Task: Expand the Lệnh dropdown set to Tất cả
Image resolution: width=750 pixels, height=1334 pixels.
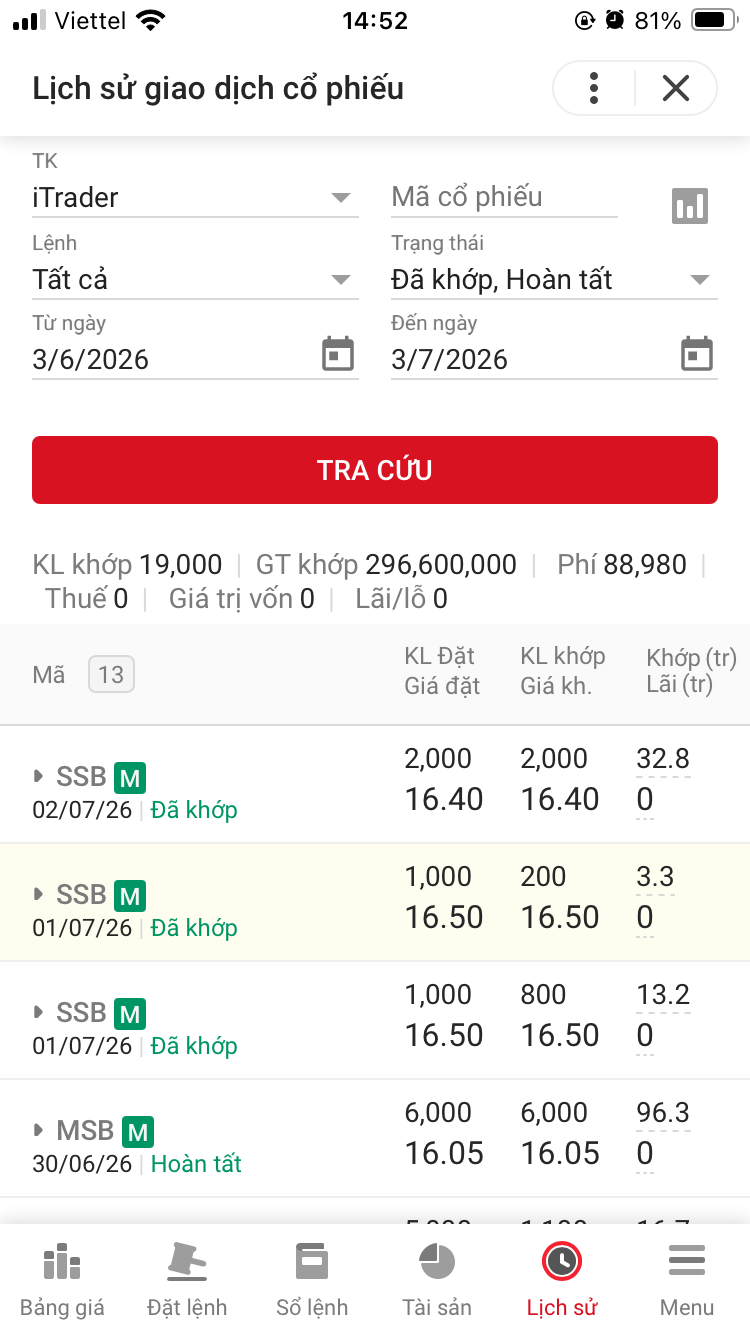Action: coord(195,279)
